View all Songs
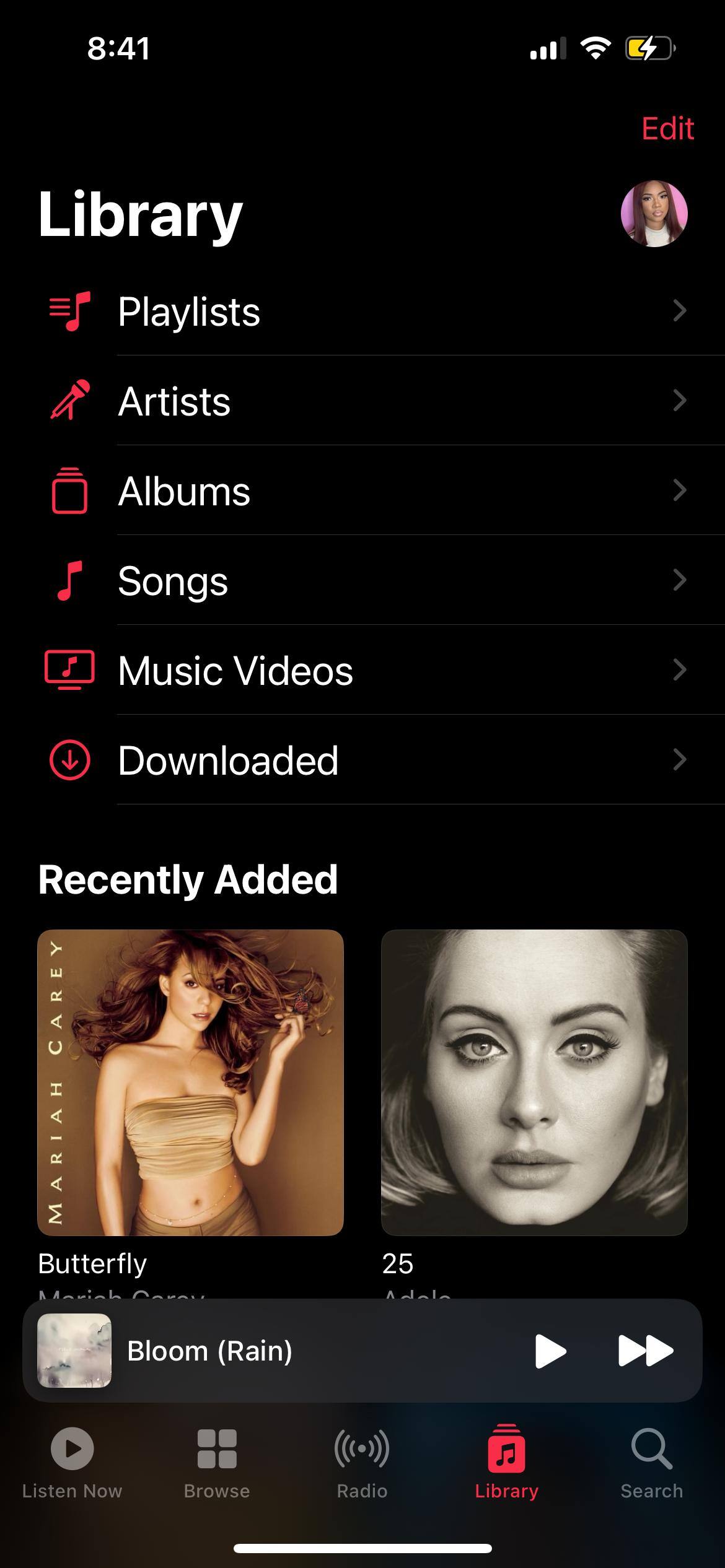 coord(372,580)
